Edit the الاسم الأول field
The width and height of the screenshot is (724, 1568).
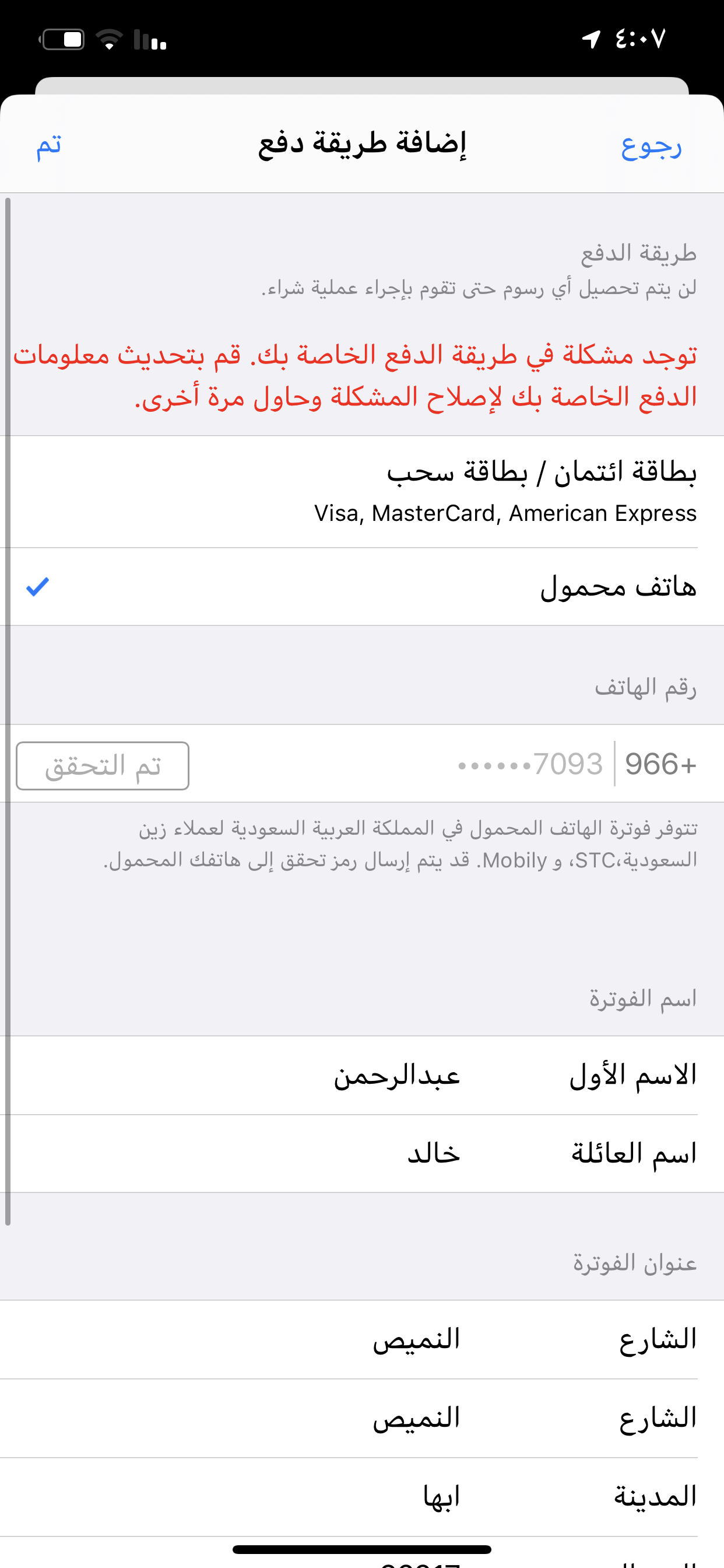[362, 1076]
